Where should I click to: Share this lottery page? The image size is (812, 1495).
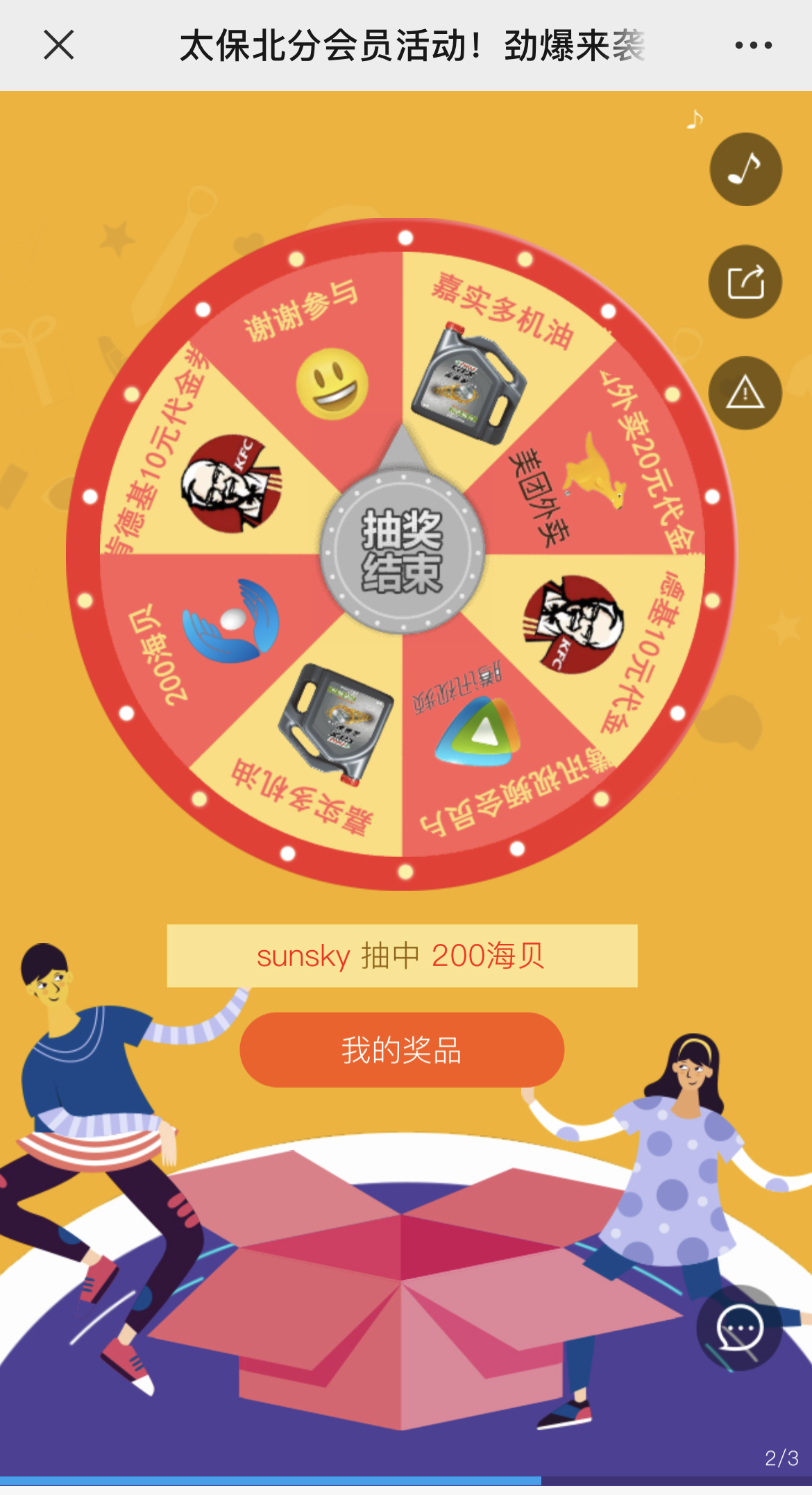click(745, 282)
